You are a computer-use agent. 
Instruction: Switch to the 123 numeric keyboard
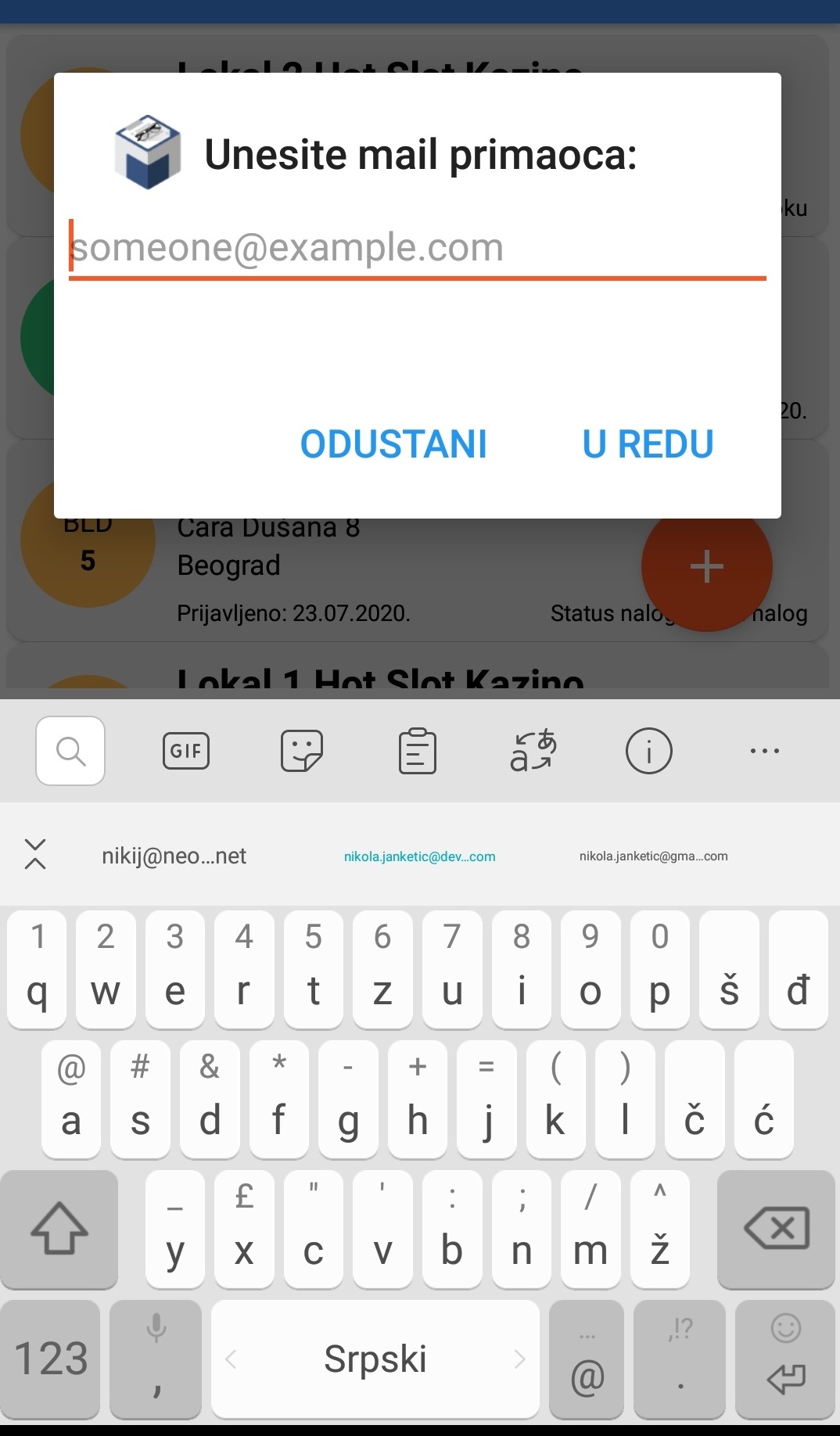[51, 1359]
